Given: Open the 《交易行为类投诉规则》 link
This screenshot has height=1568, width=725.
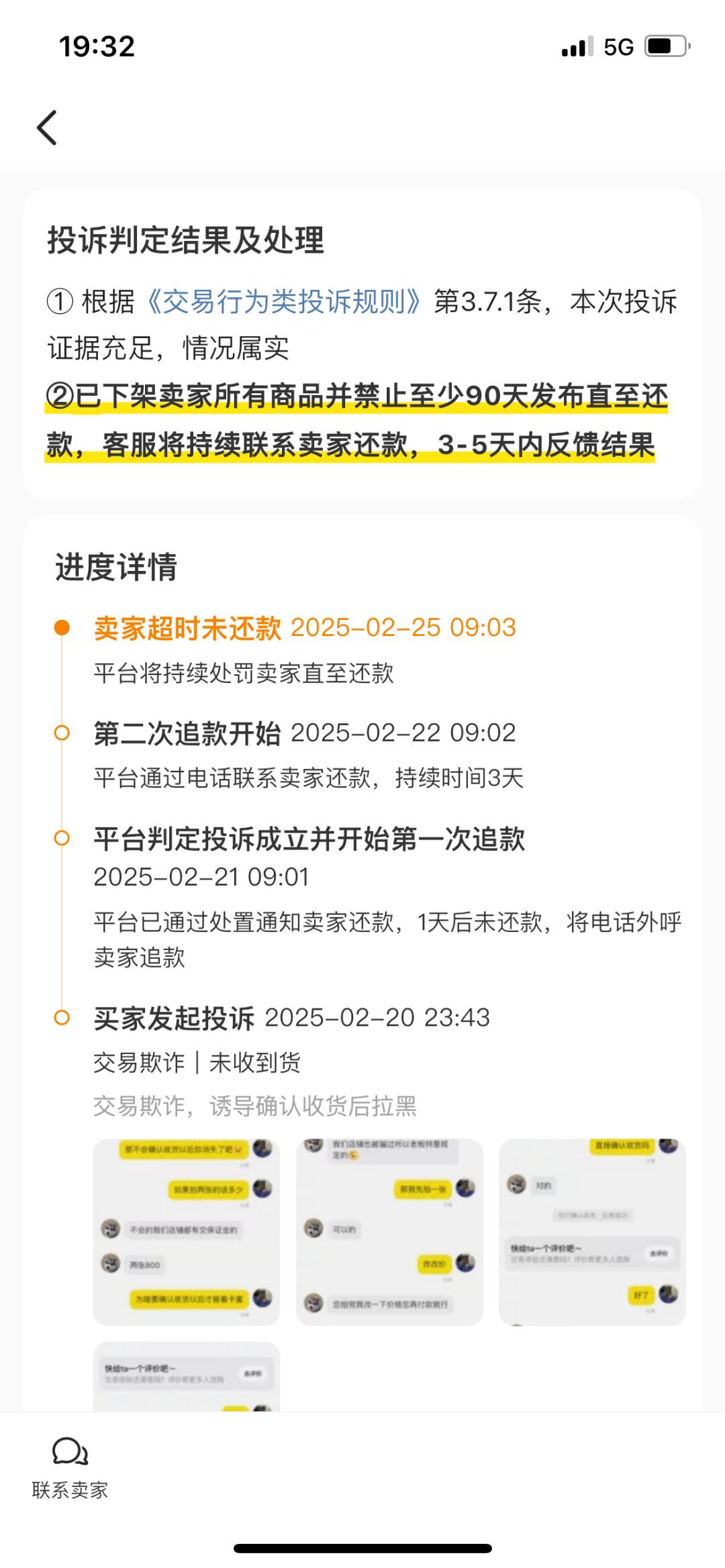Looking at the screenshot, I should coord(283,302).
